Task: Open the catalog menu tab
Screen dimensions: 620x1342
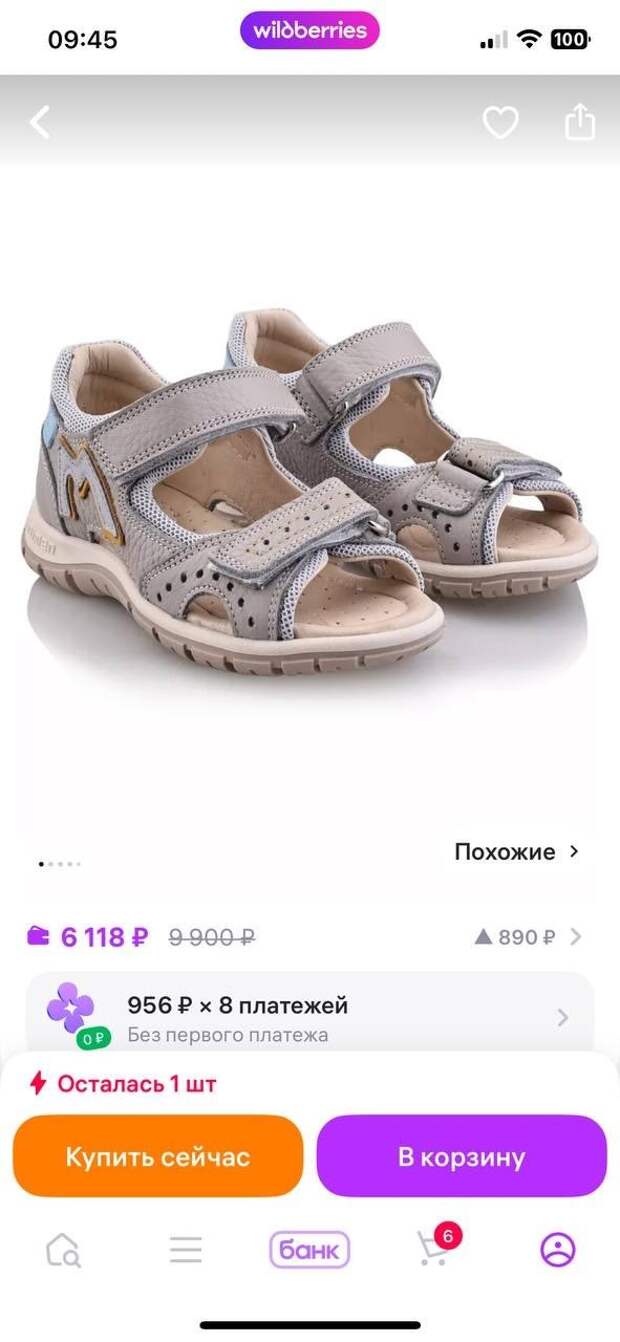Action: 186,1250
